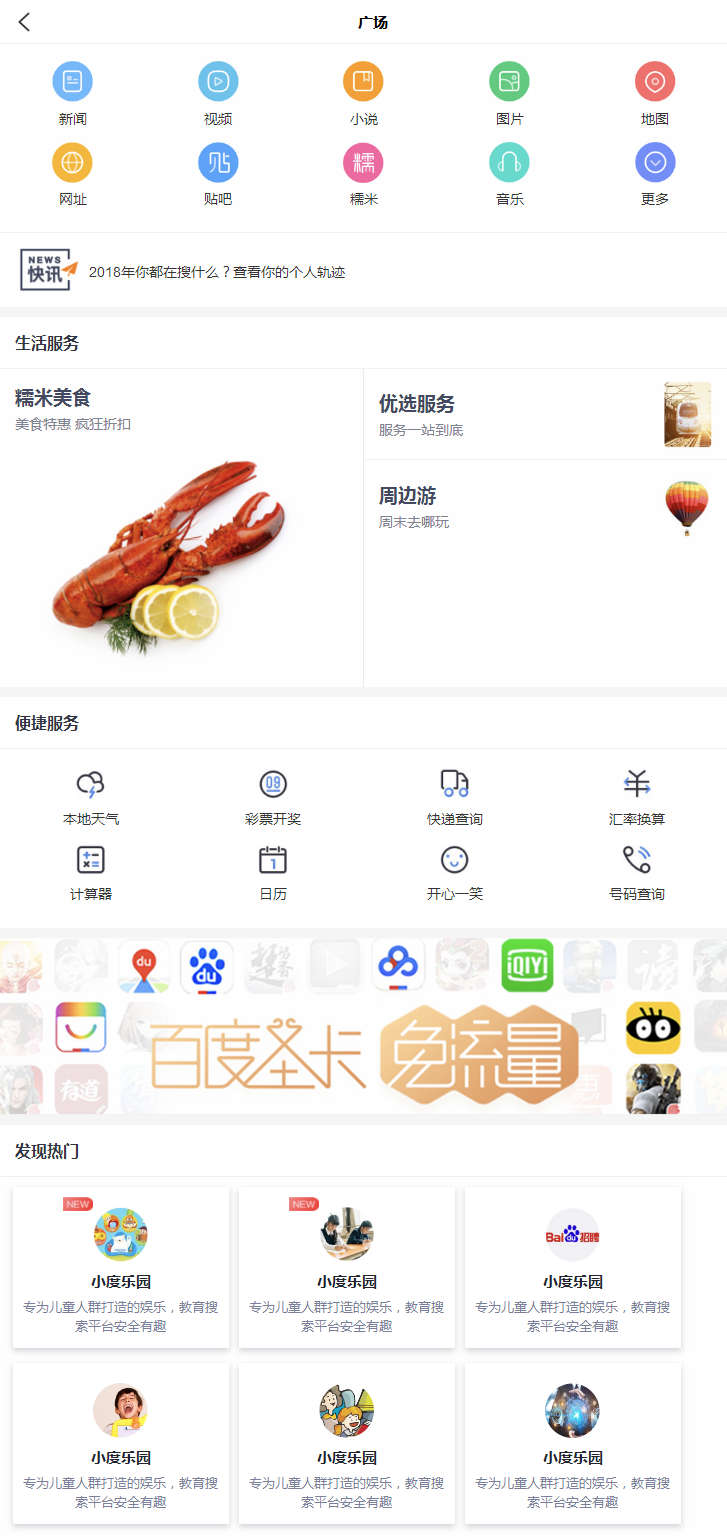Check 本地天气 local weather
The image size is (727, 1538).
[91, 795]
